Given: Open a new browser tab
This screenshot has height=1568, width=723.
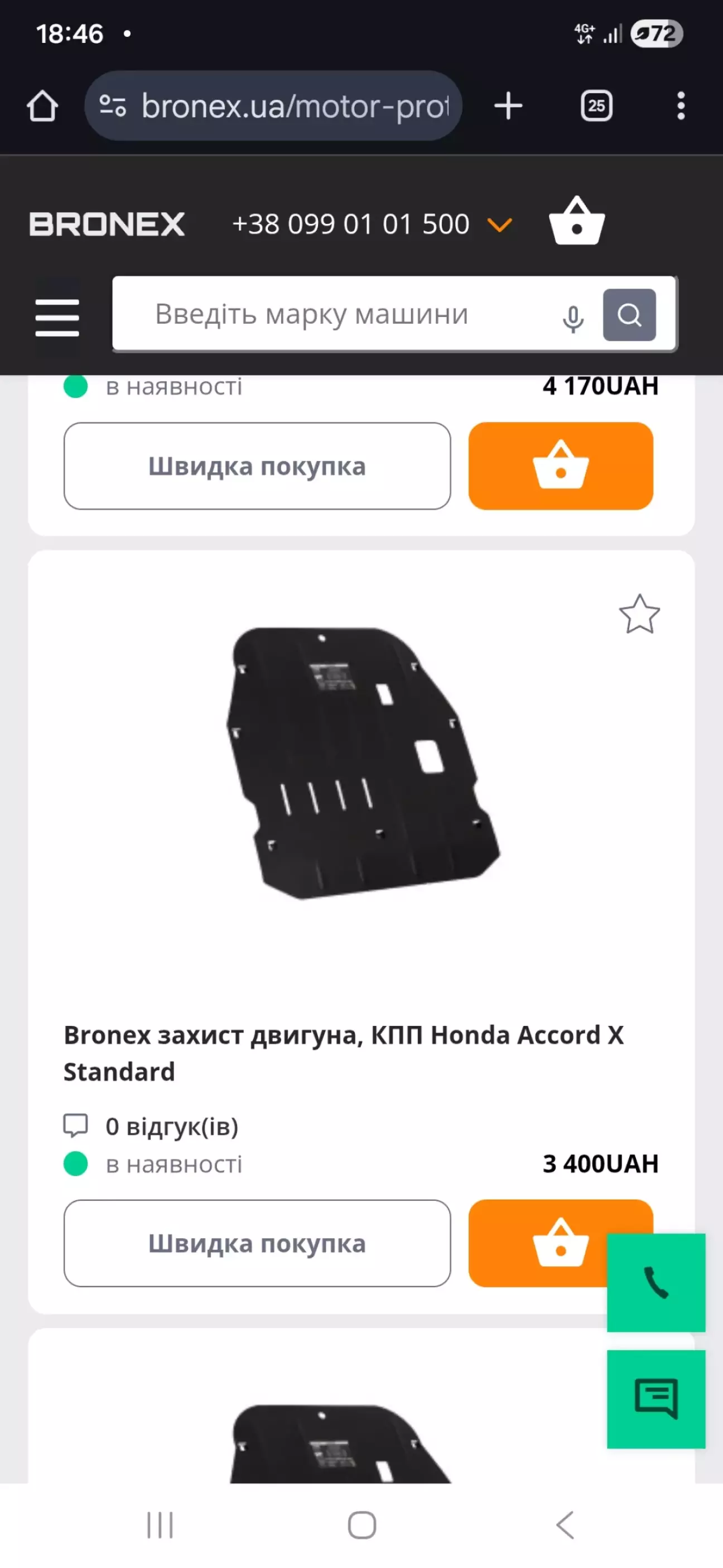Looking at the screenshot, I should pos(508,106).
